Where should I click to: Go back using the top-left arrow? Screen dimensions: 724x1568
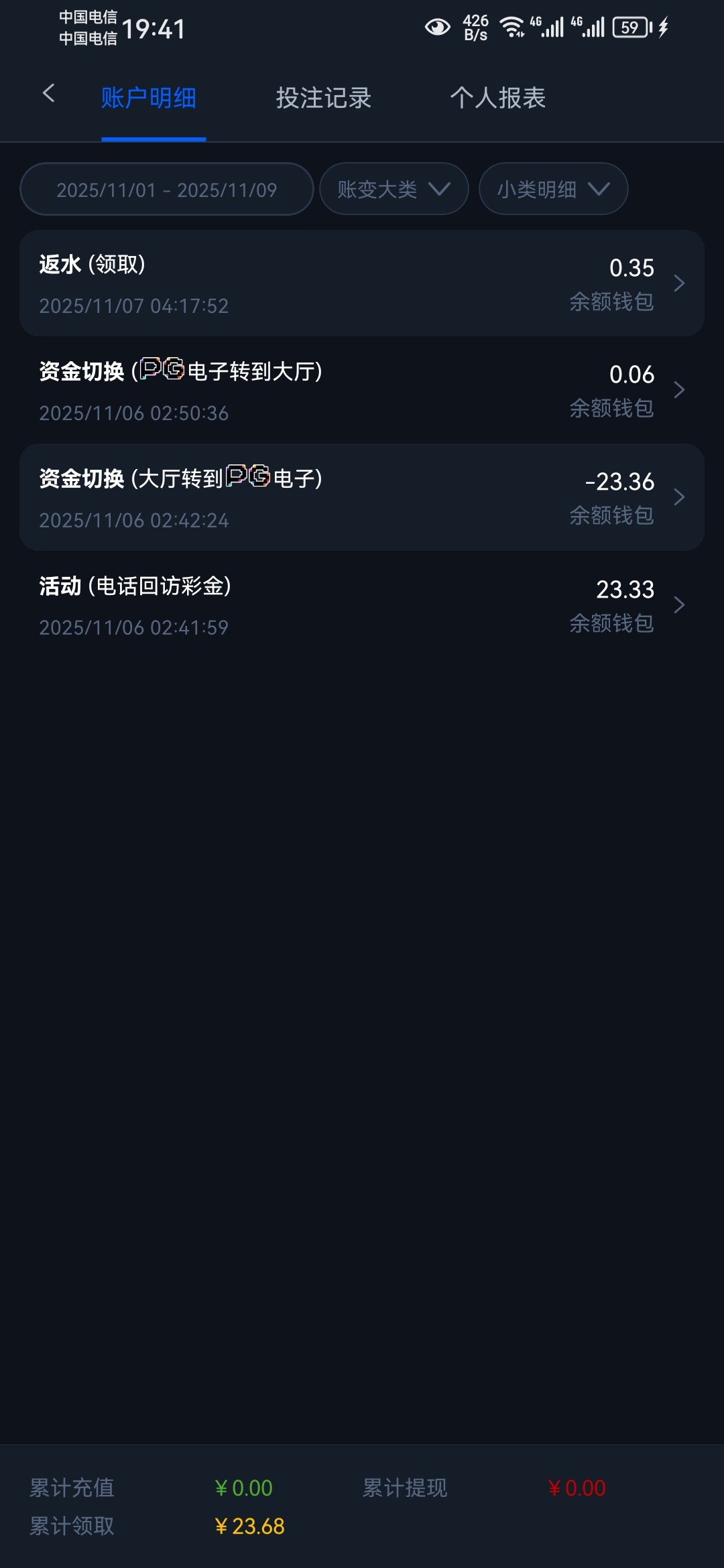[x=48, y=94]
